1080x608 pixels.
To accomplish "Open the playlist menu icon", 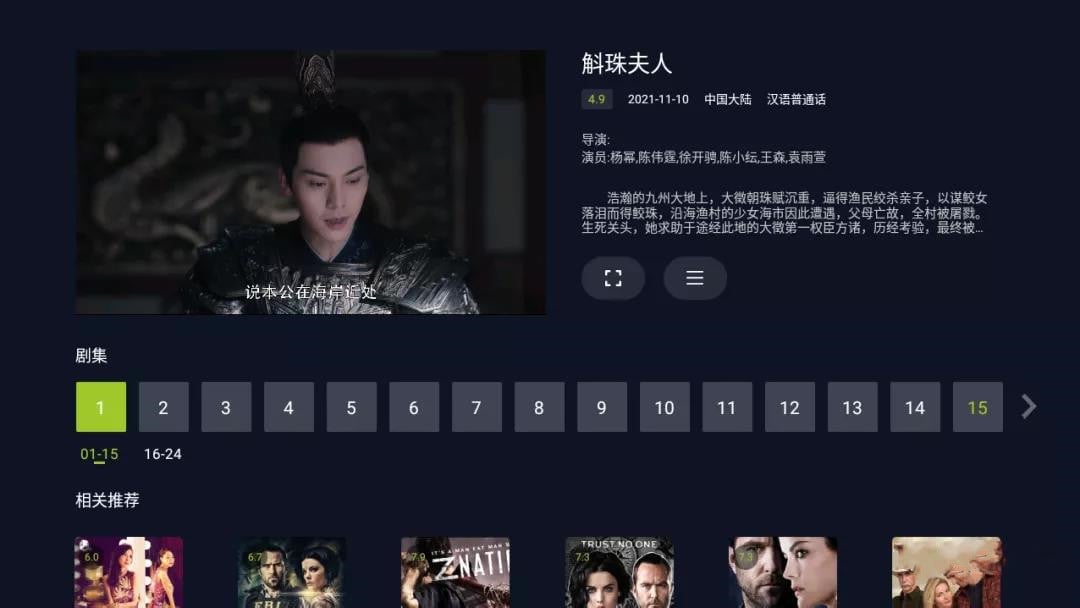I will pyautogui.click(x=695, y=278).
